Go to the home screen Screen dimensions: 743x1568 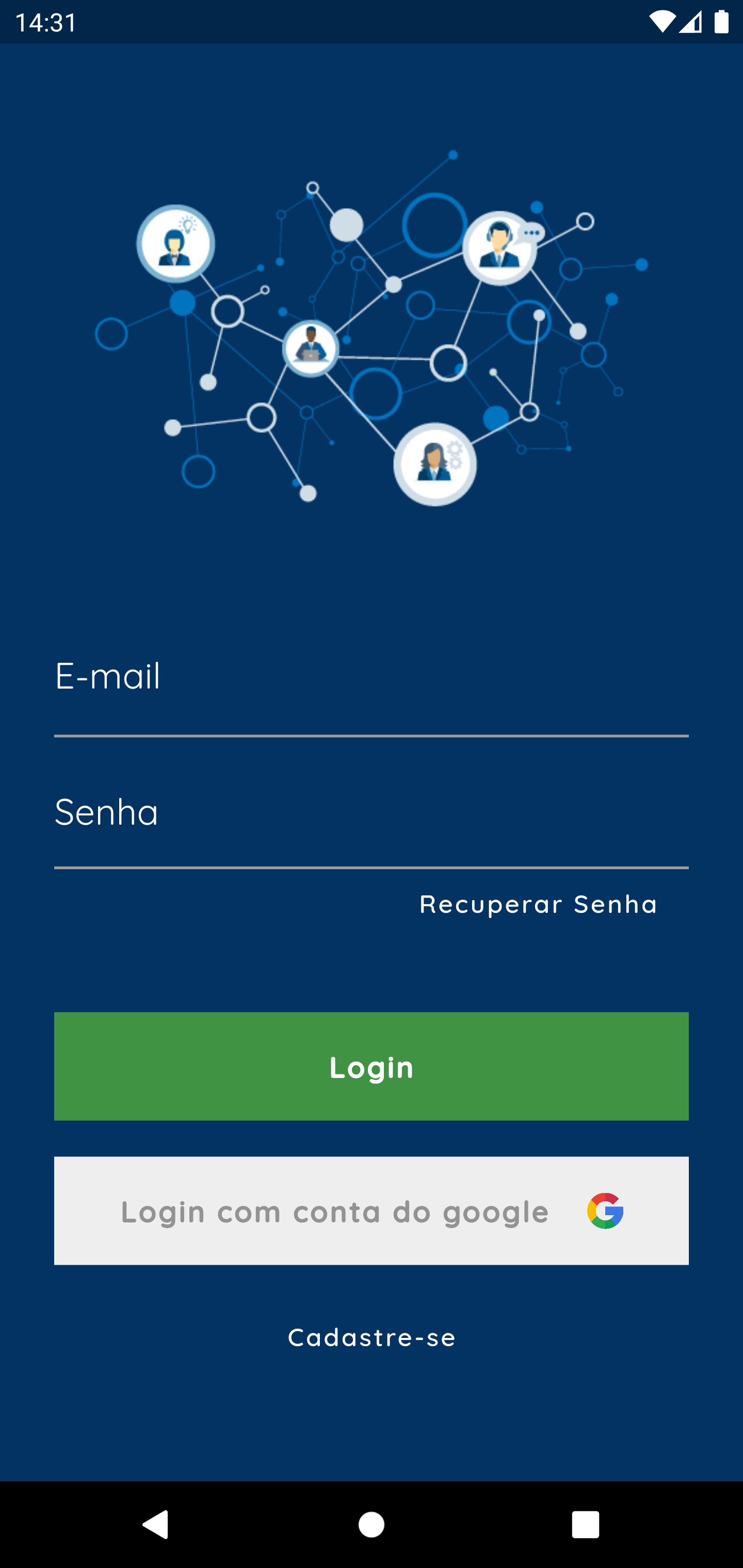372,1525
